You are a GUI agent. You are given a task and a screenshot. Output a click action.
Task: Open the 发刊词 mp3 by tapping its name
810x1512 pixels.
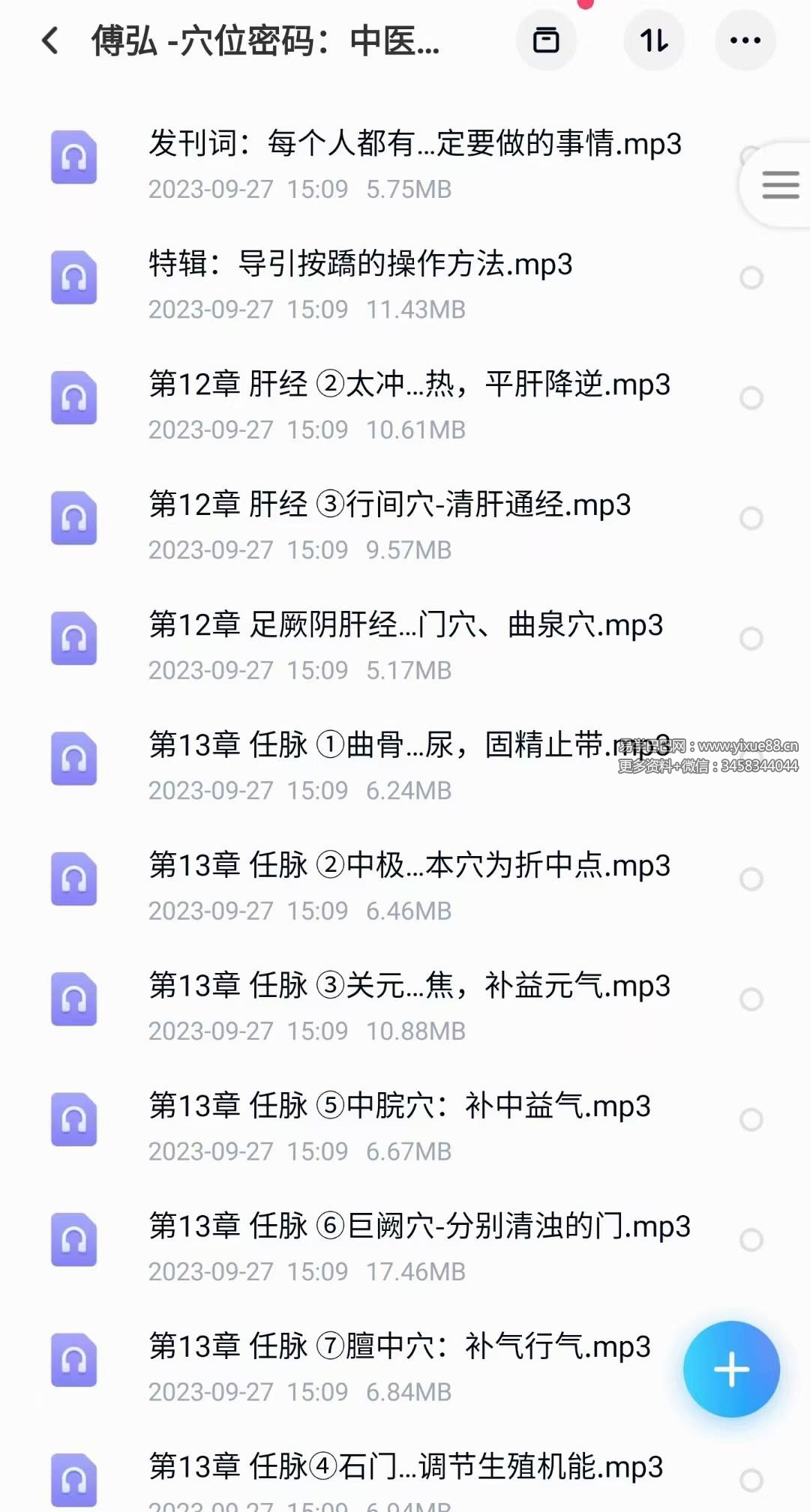coord(415,146)
